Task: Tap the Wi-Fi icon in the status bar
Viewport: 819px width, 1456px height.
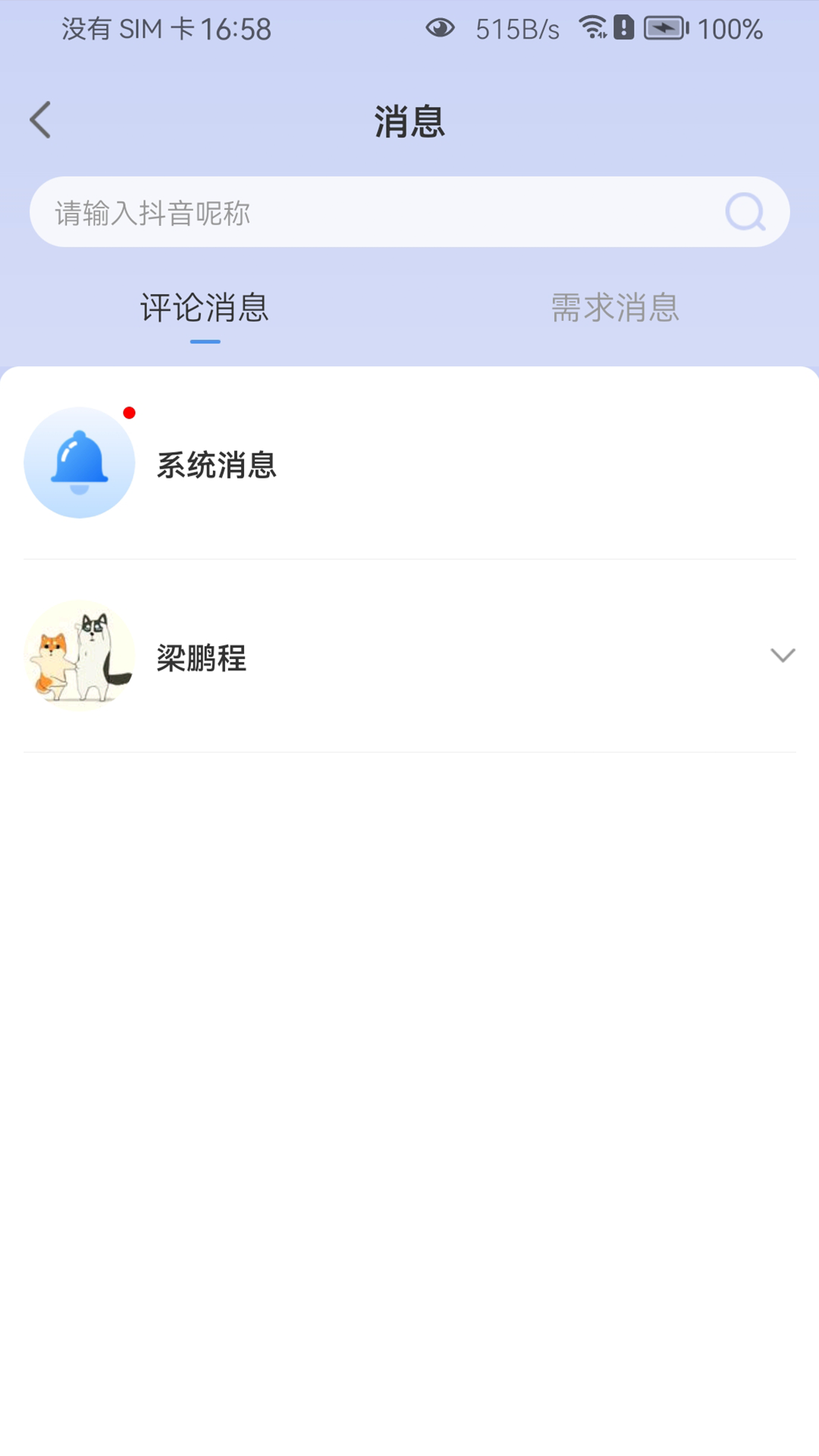Action: (595, 29)
